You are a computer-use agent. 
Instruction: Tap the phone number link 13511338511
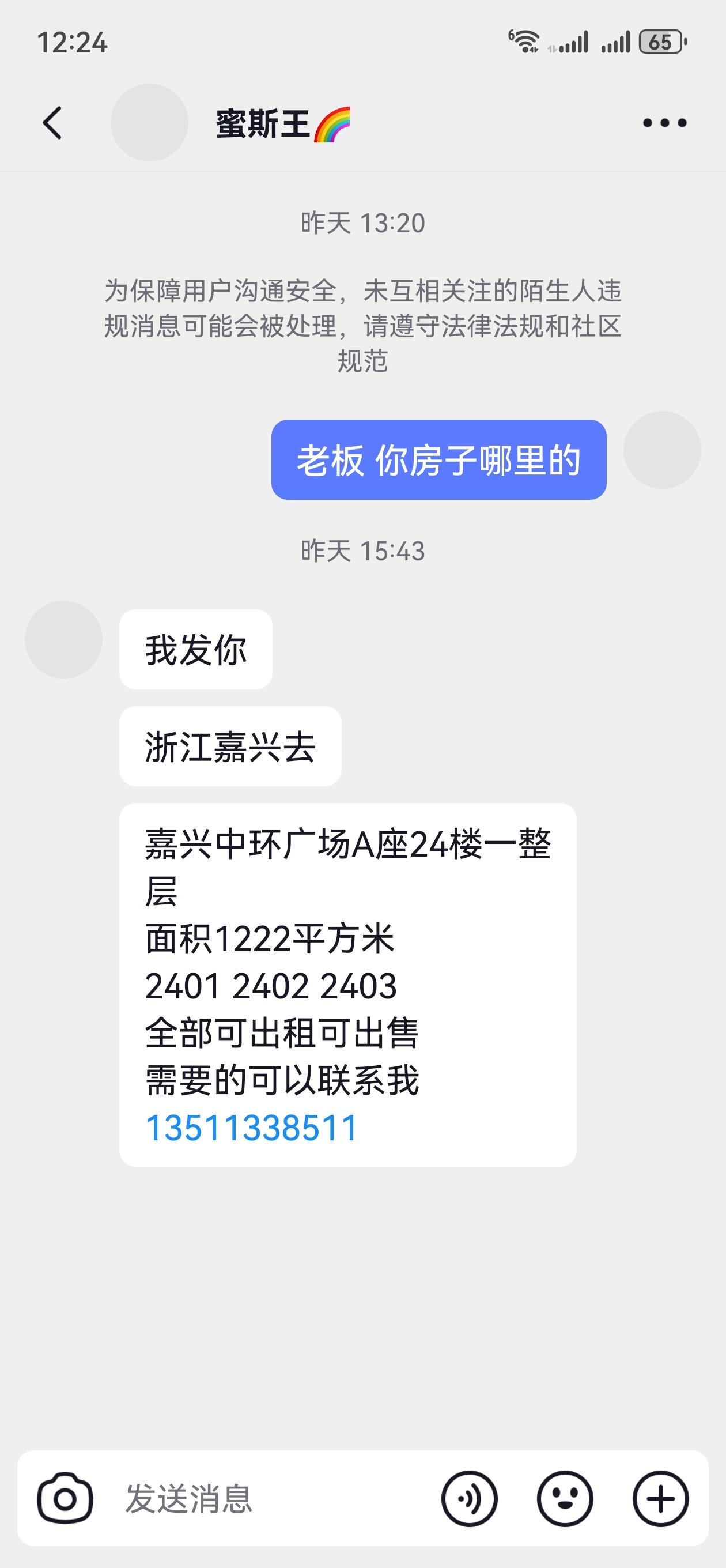[251, 1128]
